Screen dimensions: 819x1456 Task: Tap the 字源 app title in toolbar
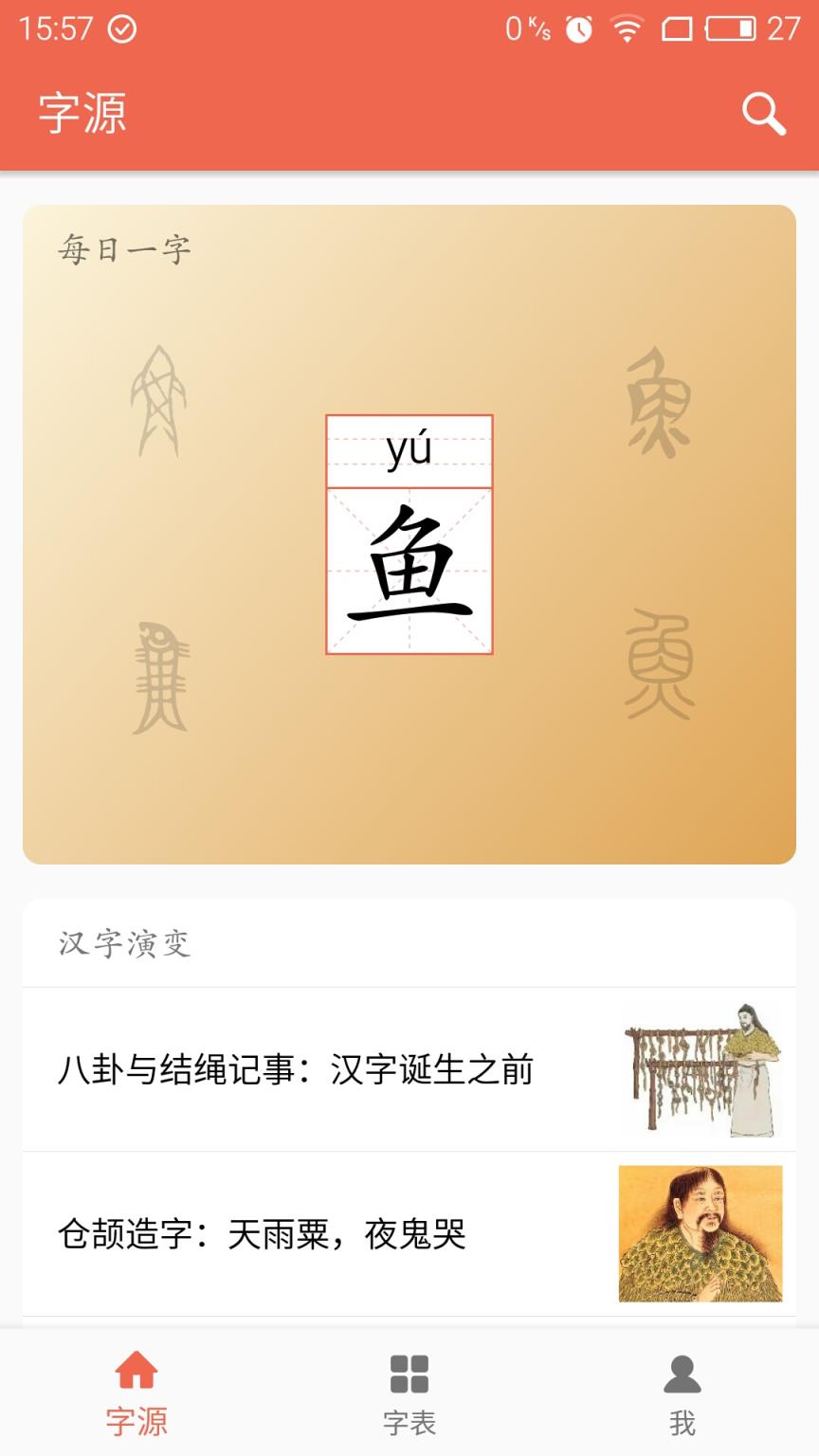tap(82, 115)
